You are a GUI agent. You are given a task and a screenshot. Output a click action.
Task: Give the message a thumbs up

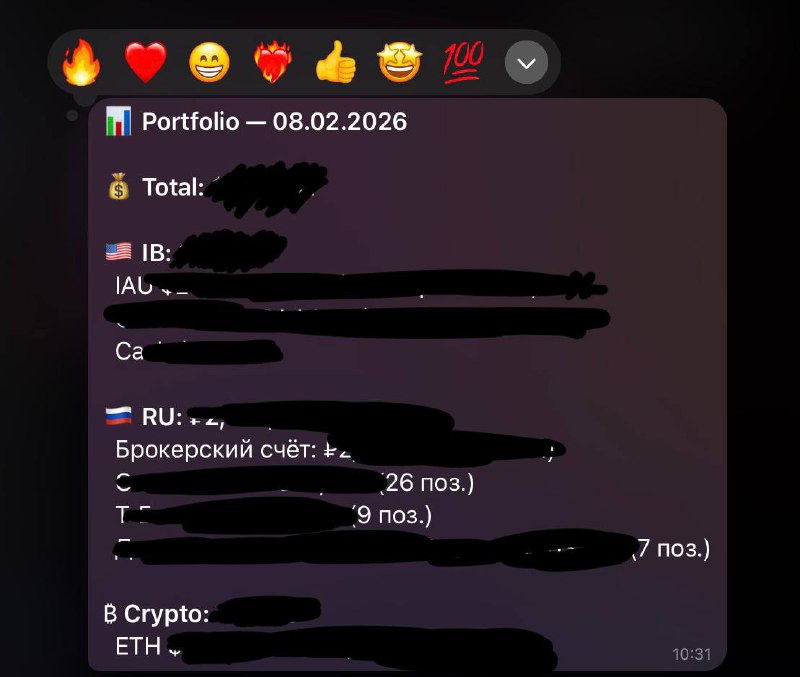pos(335,65)
